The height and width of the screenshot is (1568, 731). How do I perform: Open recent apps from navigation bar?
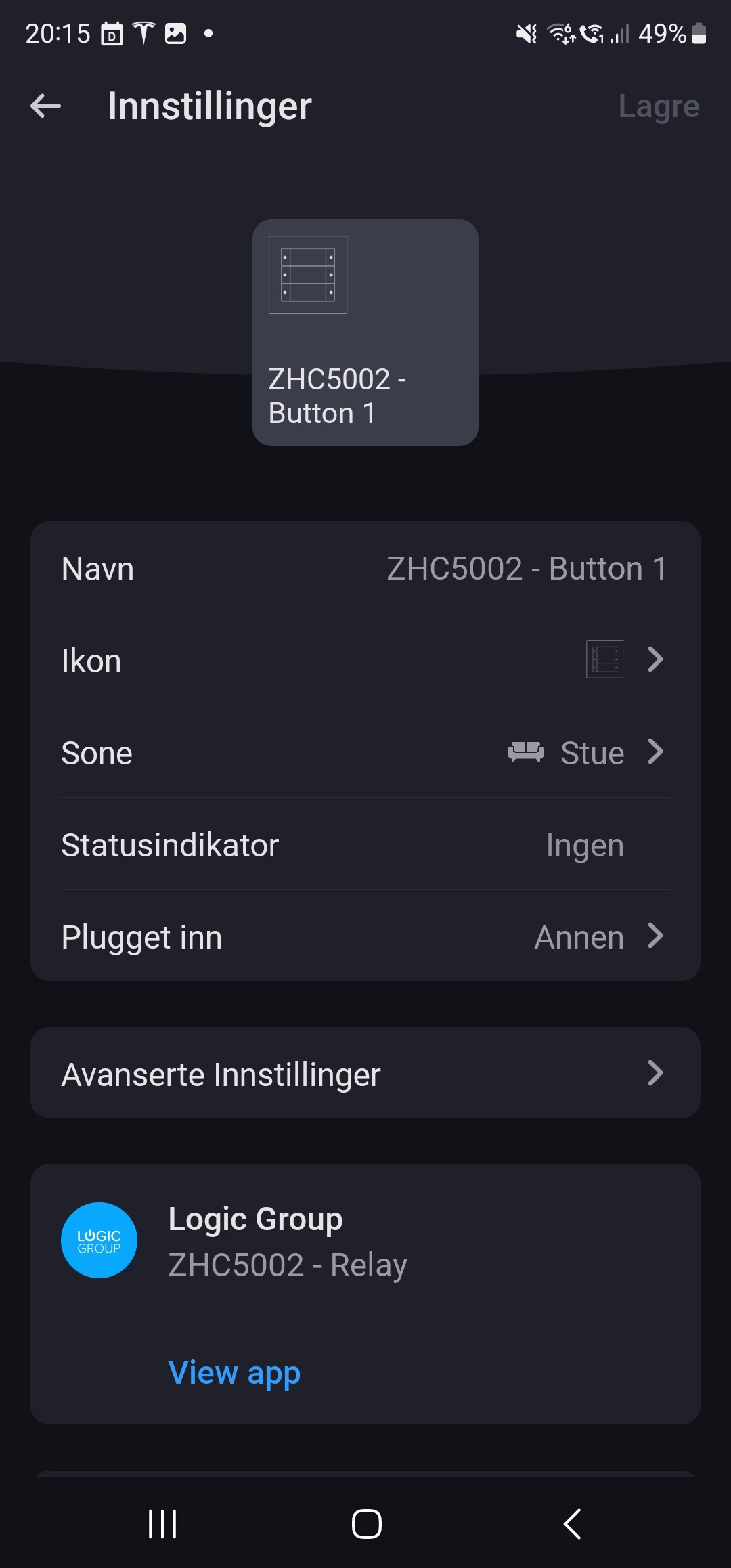(x=162, y=1524)
